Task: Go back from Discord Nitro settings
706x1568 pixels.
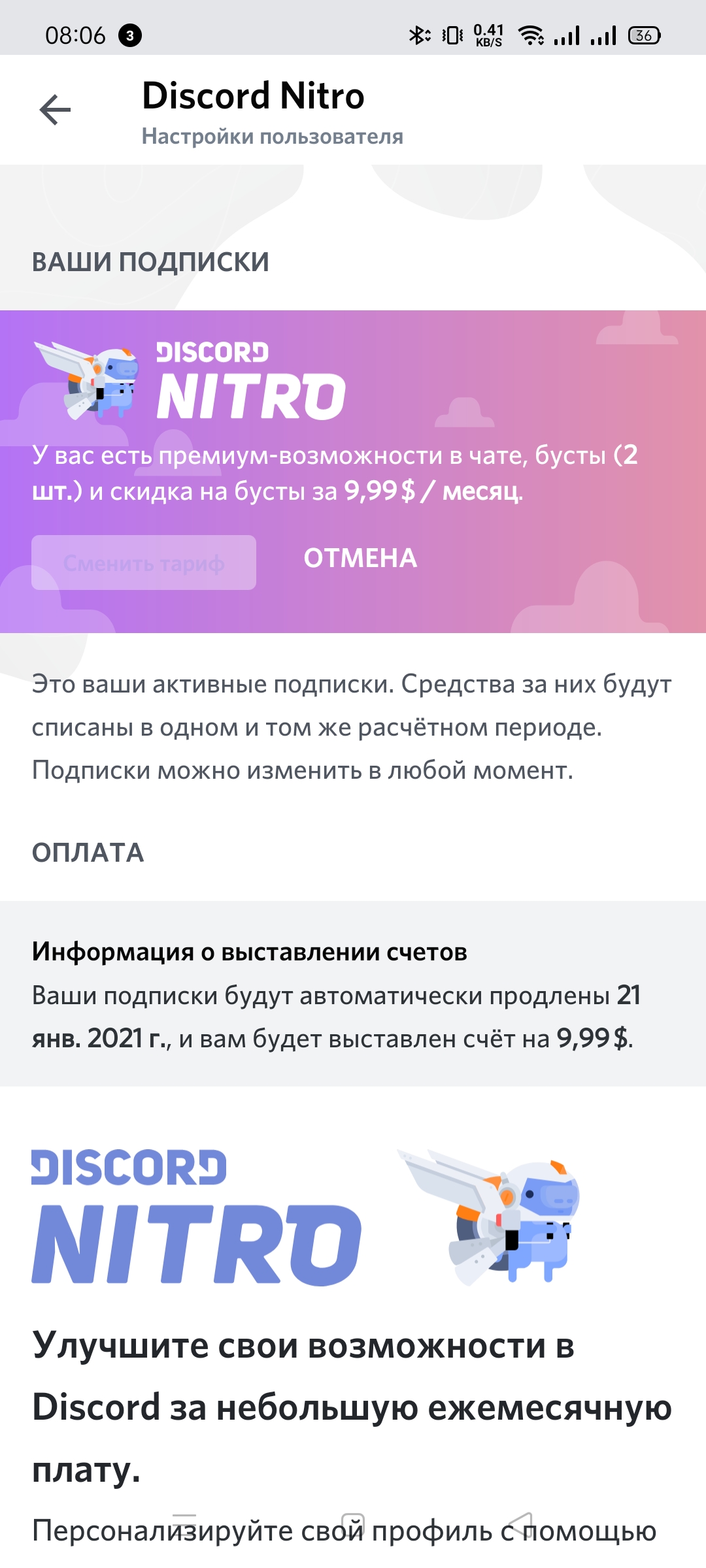Action: coord(56,109)
